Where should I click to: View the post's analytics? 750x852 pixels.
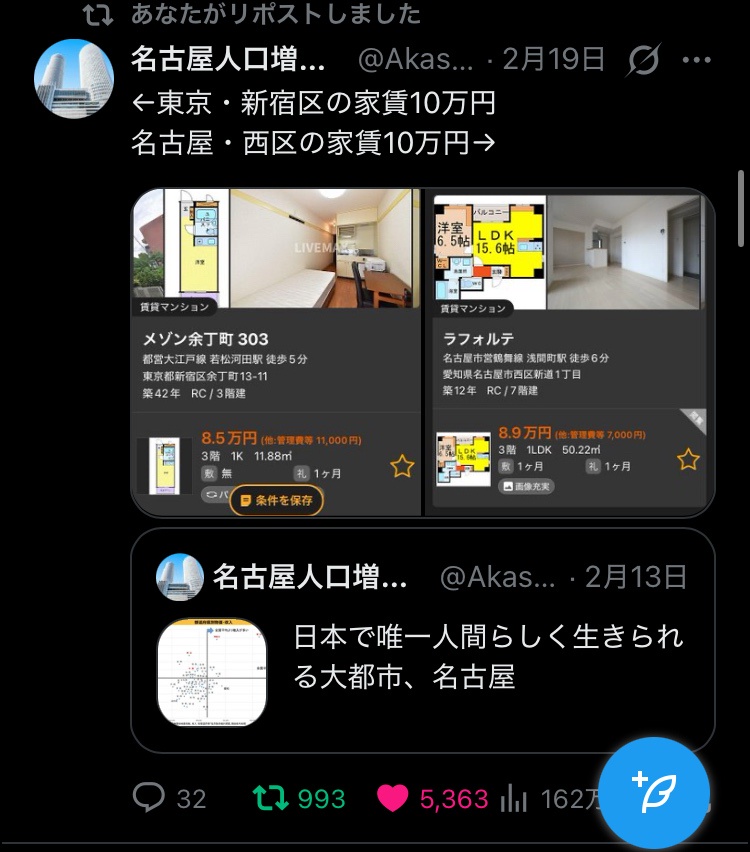(x=513, y=798)
